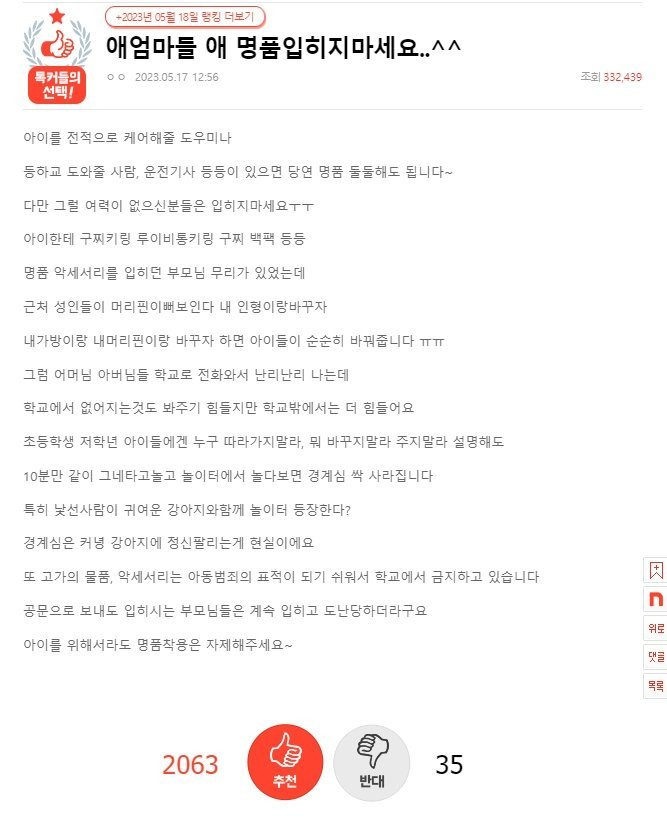
Task: Recommend this post with 추천
Action: (285, 763)
